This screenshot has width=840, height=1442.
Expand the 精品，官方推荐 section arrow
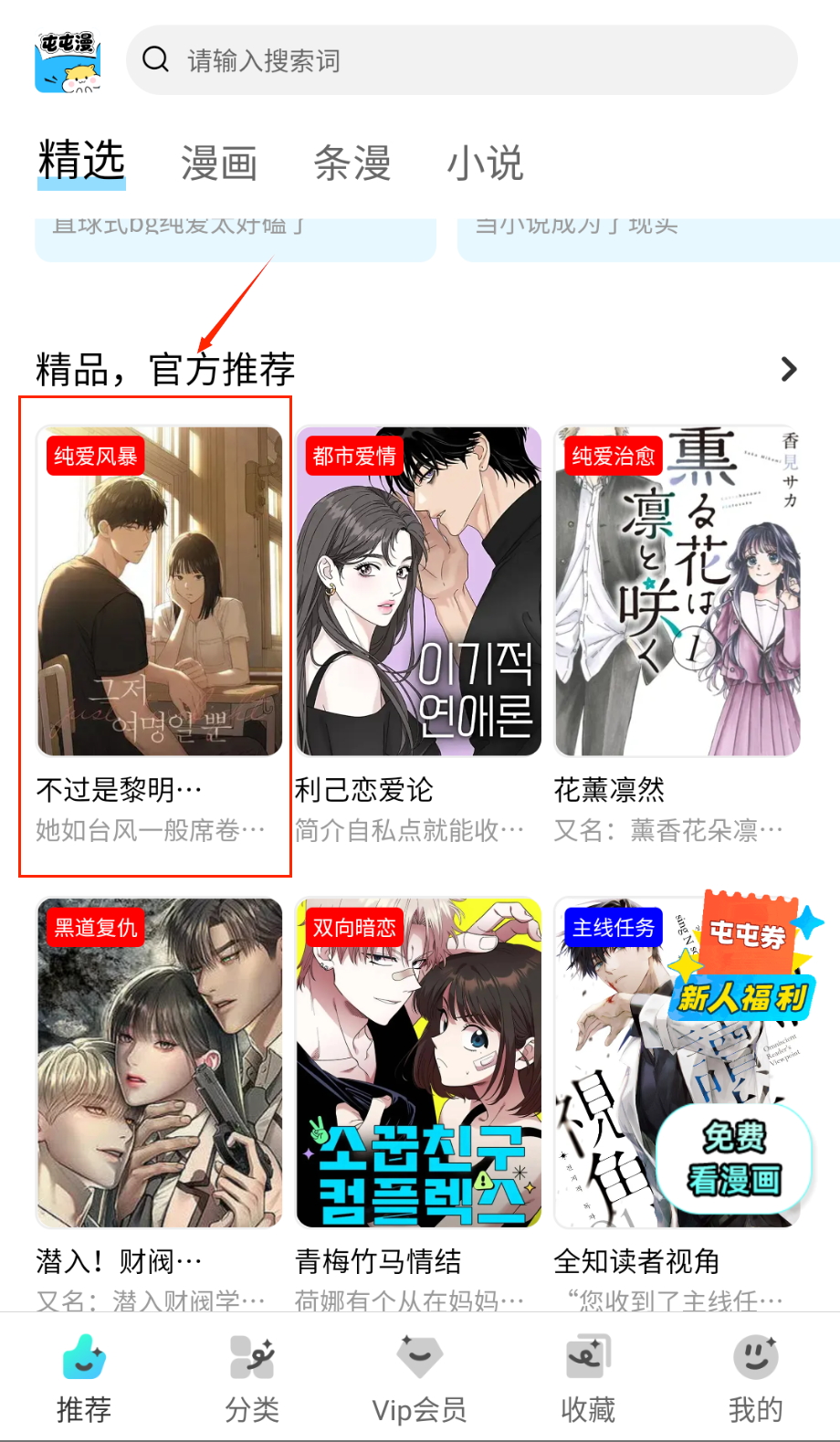pos(789,369)
